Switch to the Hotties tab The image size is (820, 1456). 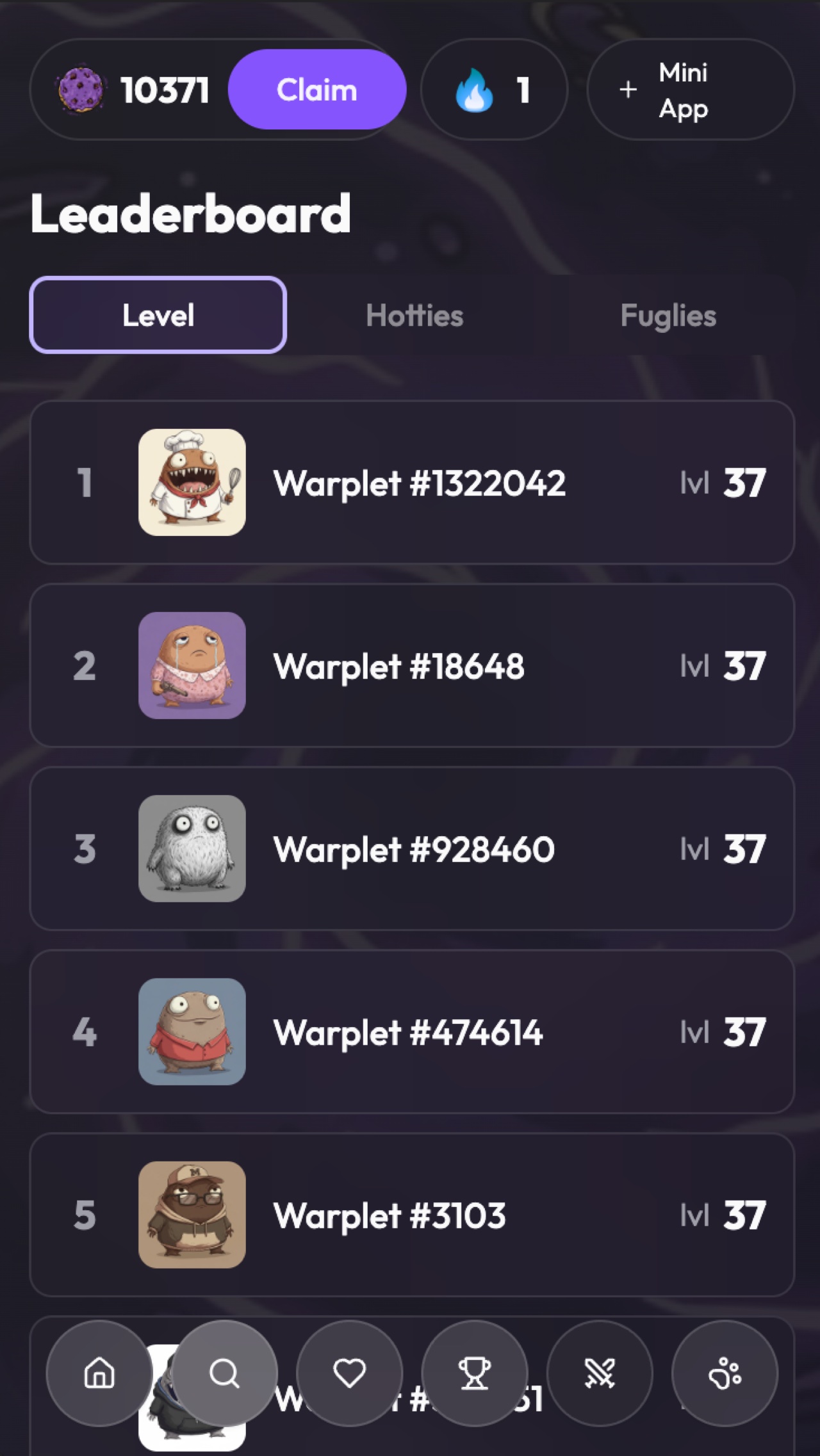click(414, 315)
